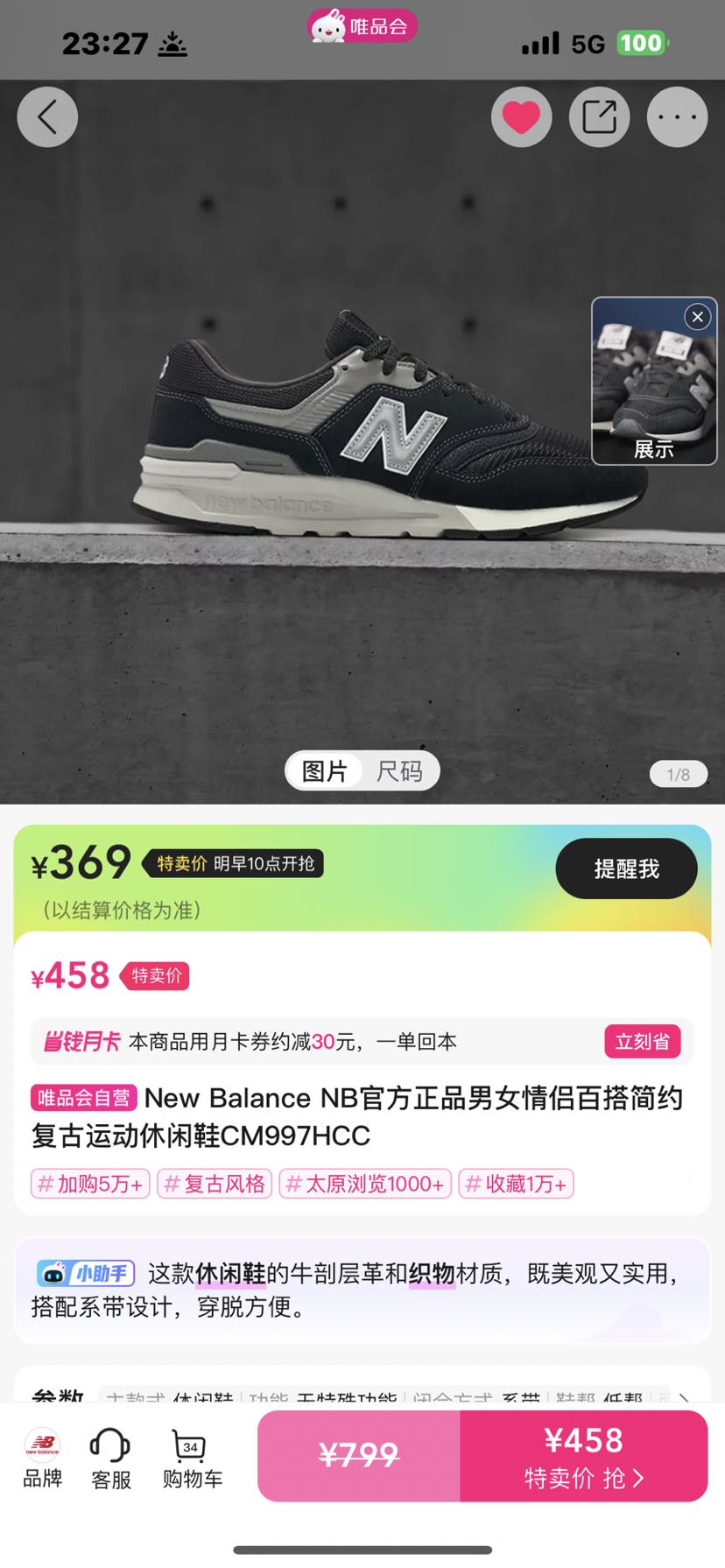The width and height of the screenshot is (725, 1568).
Task: Go back to the previous page
Action: (x=47, y=117)
